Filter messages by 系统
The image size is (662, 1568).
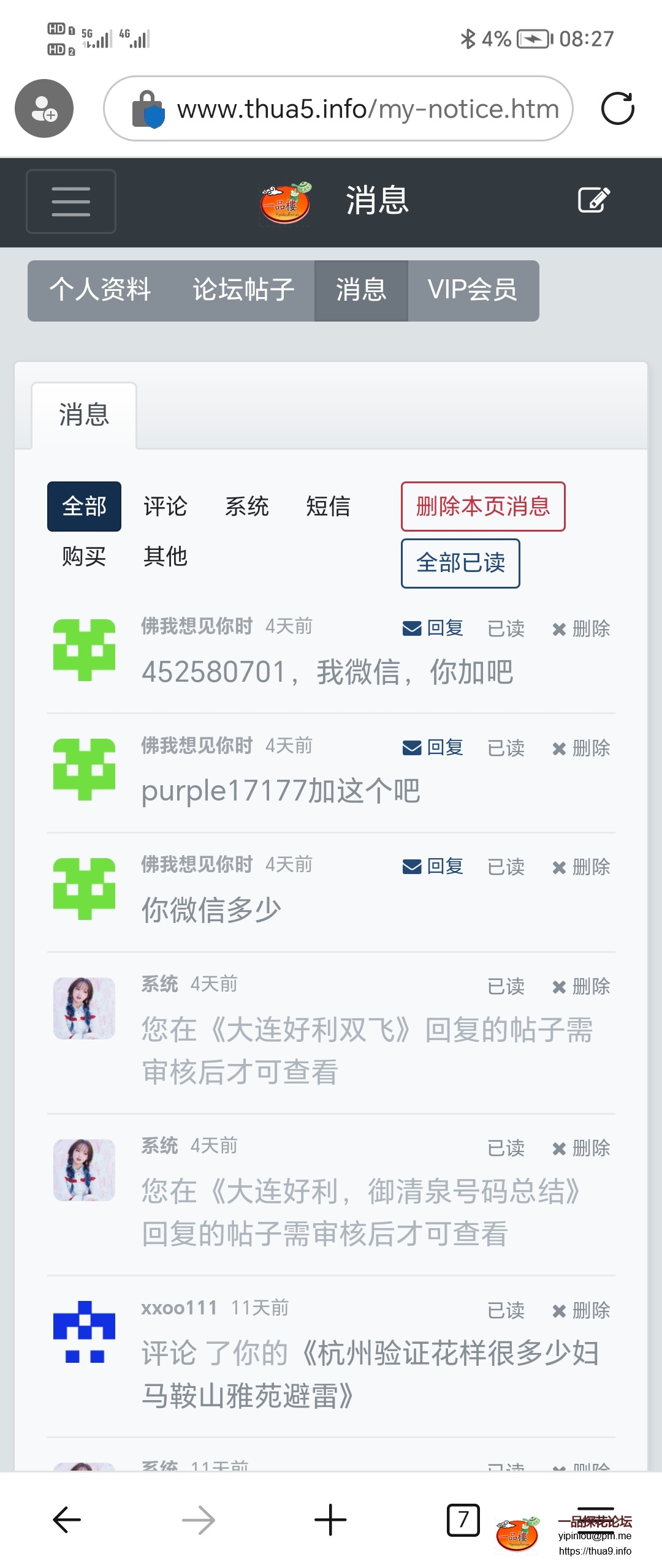[x=247, y=507]
